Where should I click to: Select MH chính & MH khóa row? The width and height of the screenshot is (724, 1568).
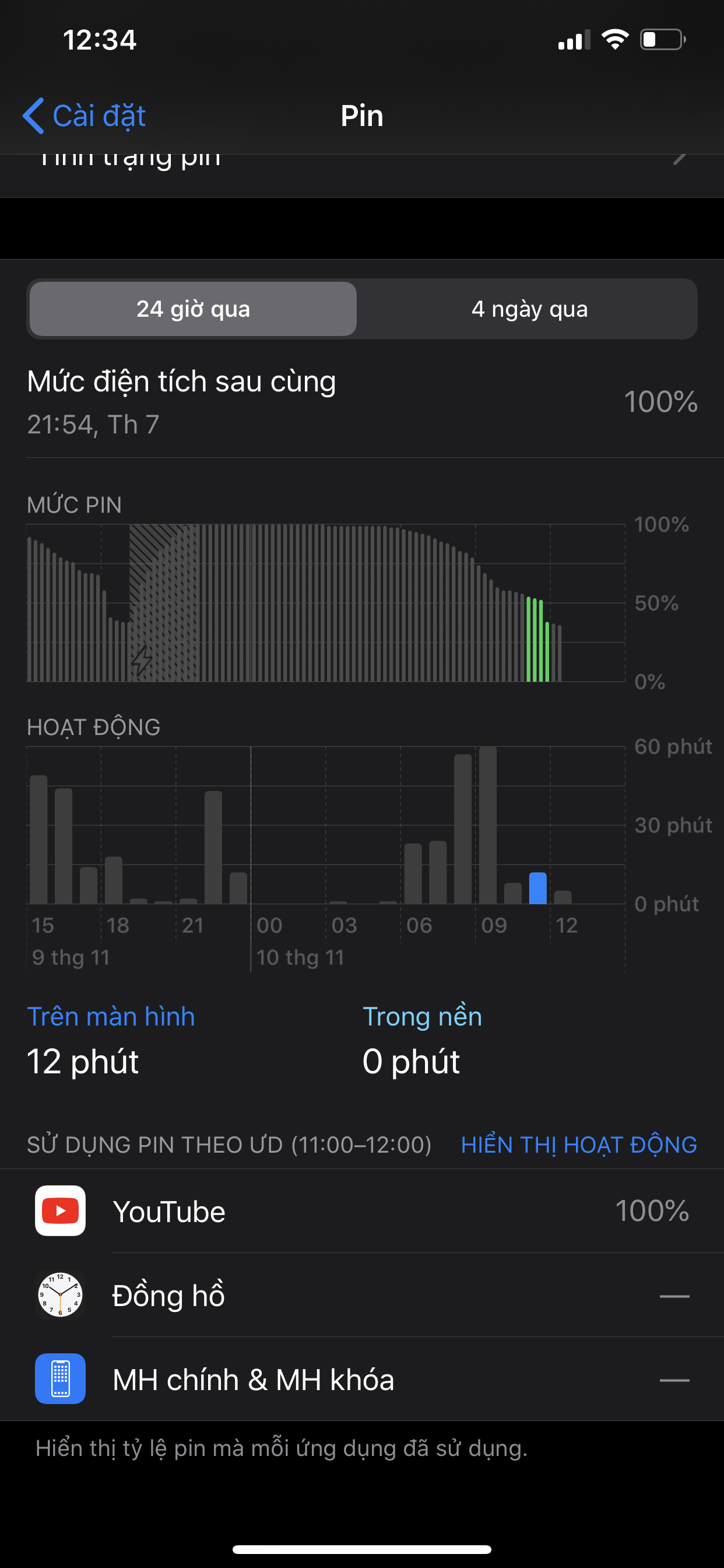[362, 1378]
